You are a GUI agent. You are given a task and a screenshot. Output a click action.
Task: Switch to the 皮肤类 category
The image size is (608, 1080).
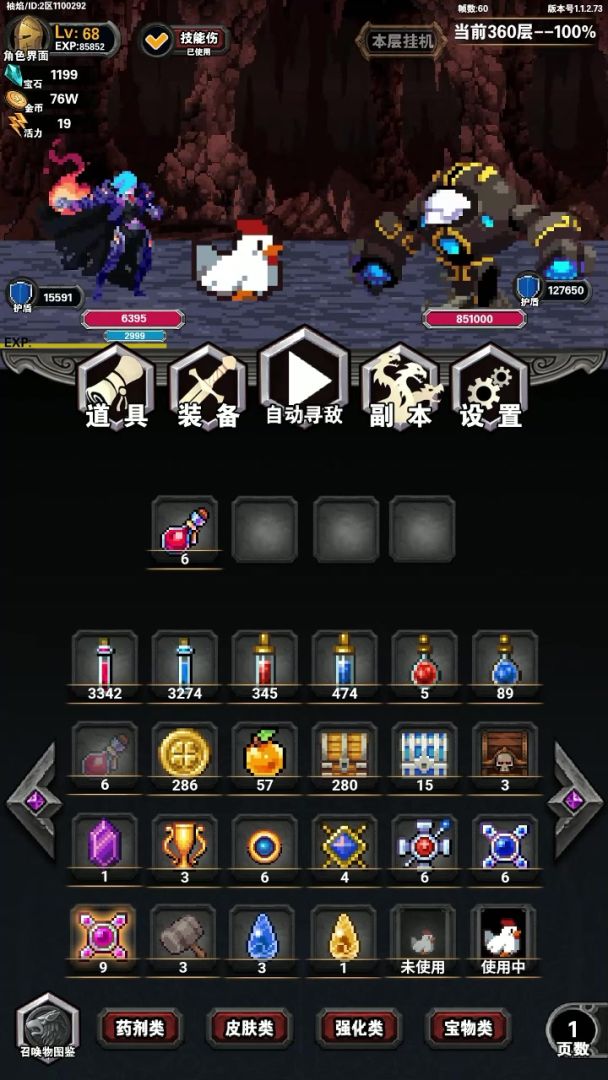tap(249, 1027)
